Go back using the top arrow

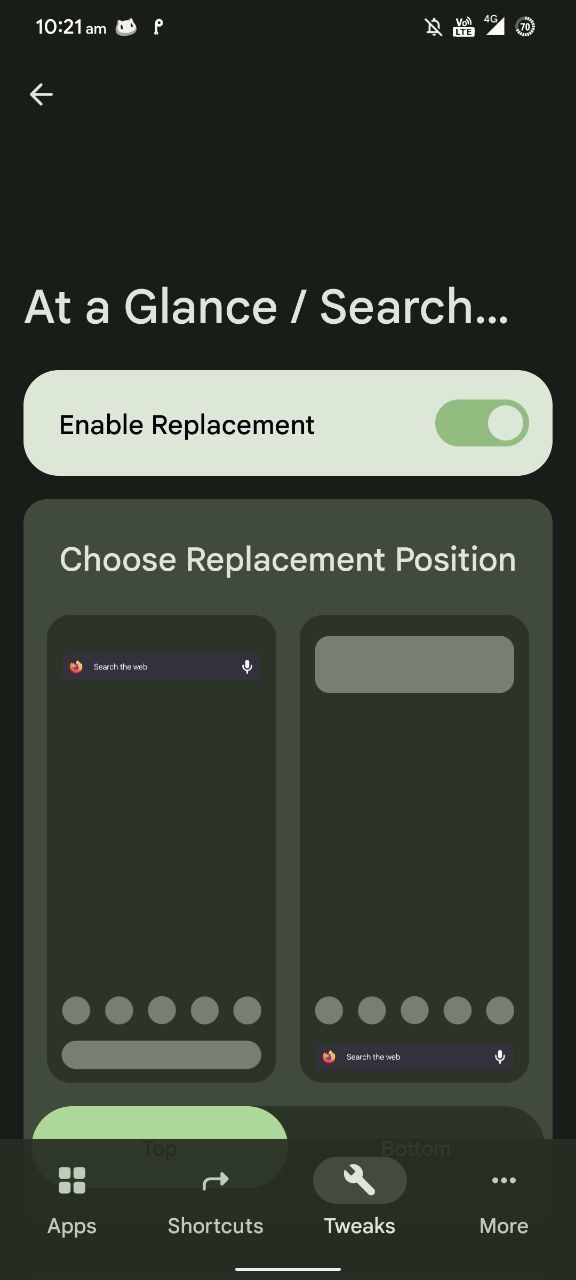coord(41,94)
